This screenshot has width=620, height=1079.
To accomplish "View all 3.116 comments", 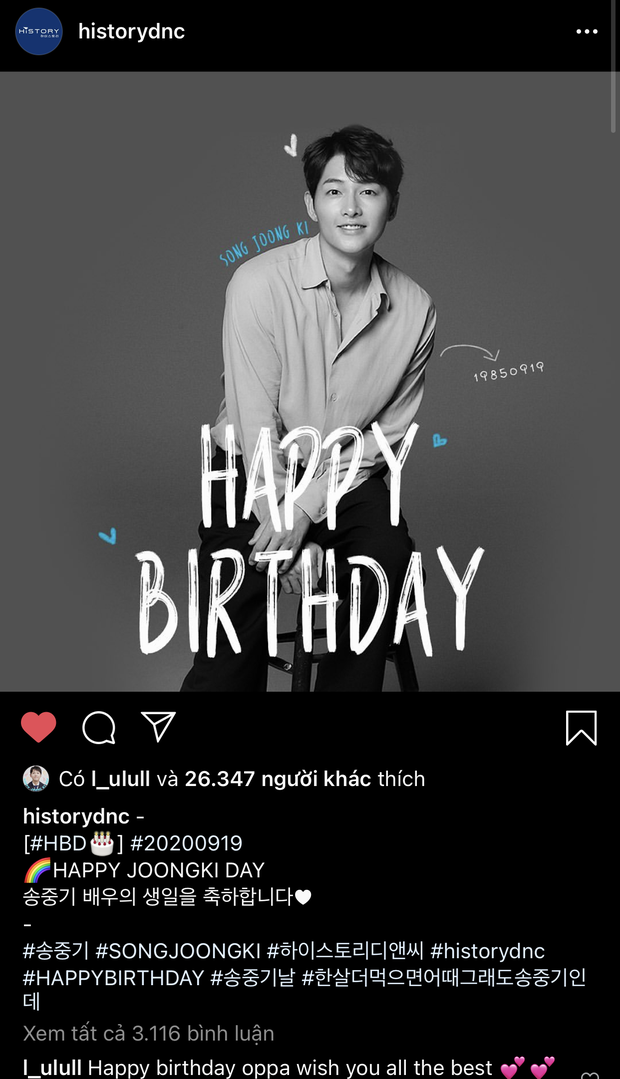I will 148,1033.
